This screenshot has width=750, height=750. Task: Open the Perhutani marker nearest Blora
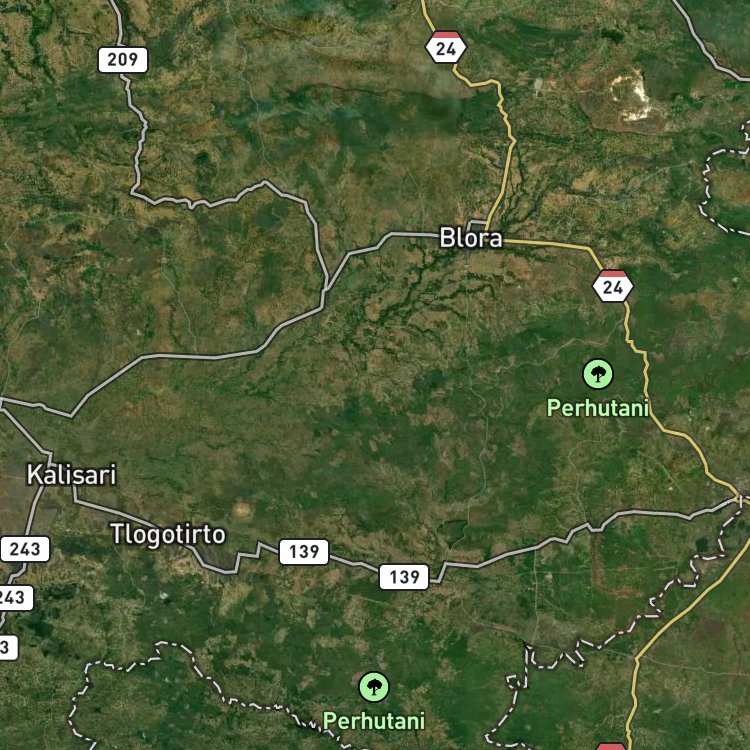(x=598, y=374)
